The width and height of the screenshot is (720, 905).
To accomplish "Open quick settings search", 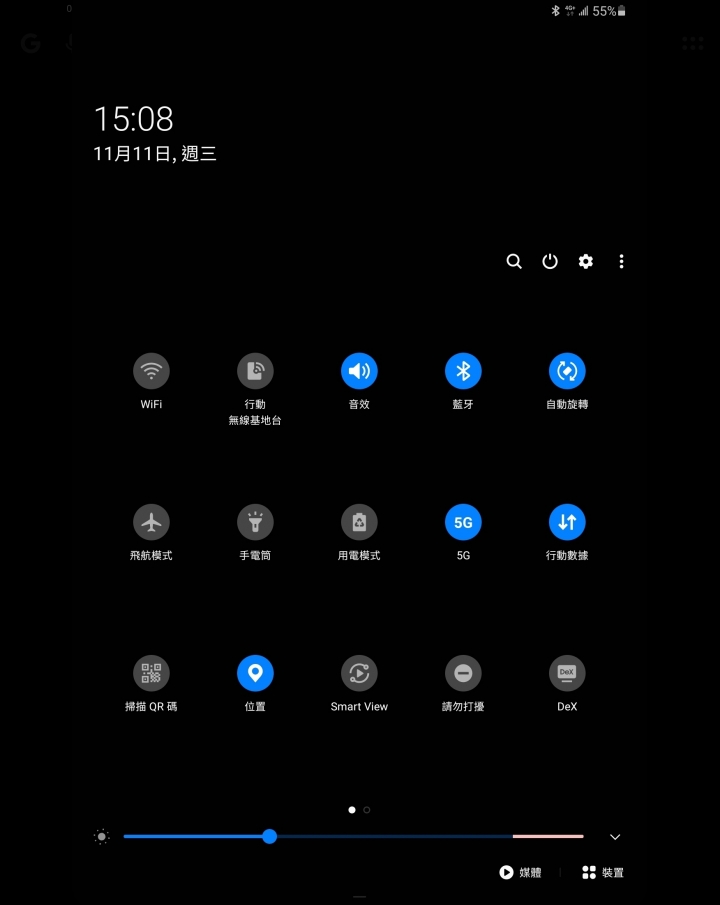I will tap(514, 261).
